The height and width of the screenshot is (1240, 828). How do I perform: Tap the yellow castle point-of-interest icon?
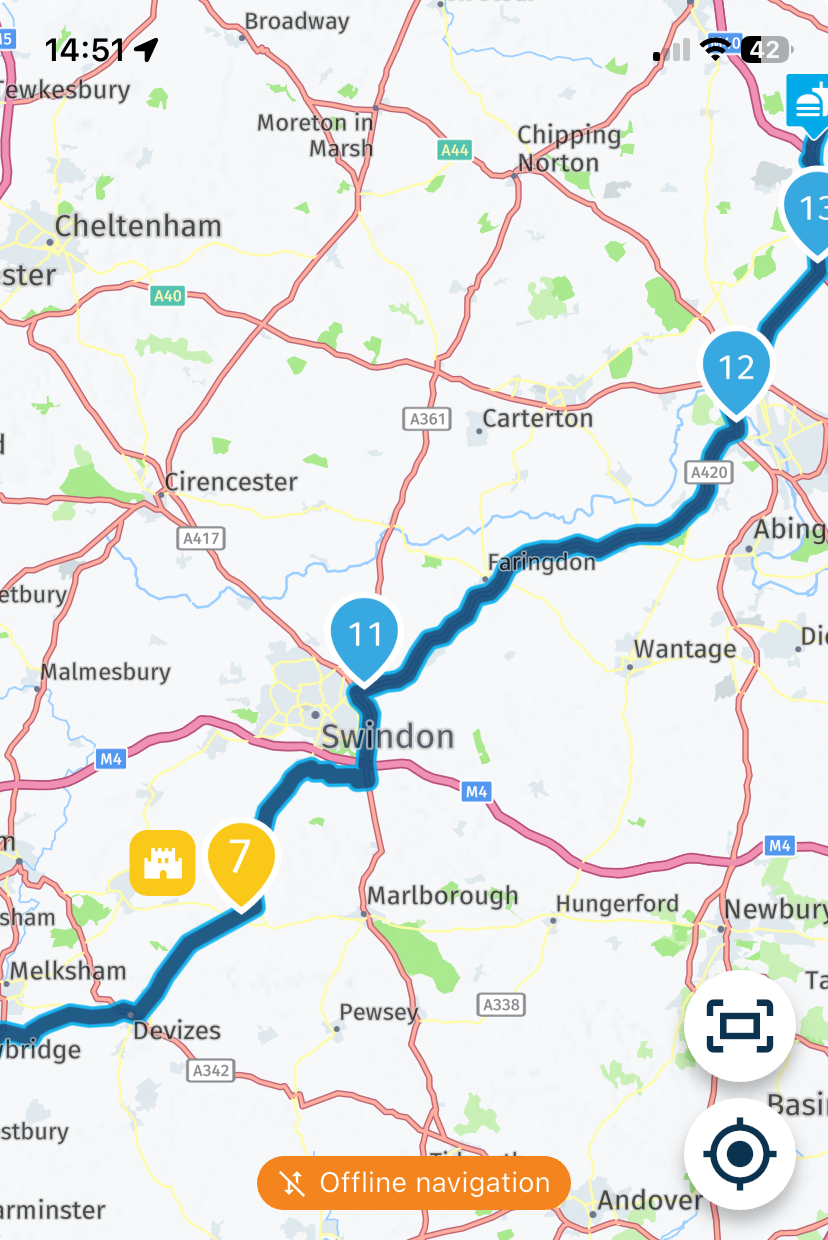click(162, 862)
